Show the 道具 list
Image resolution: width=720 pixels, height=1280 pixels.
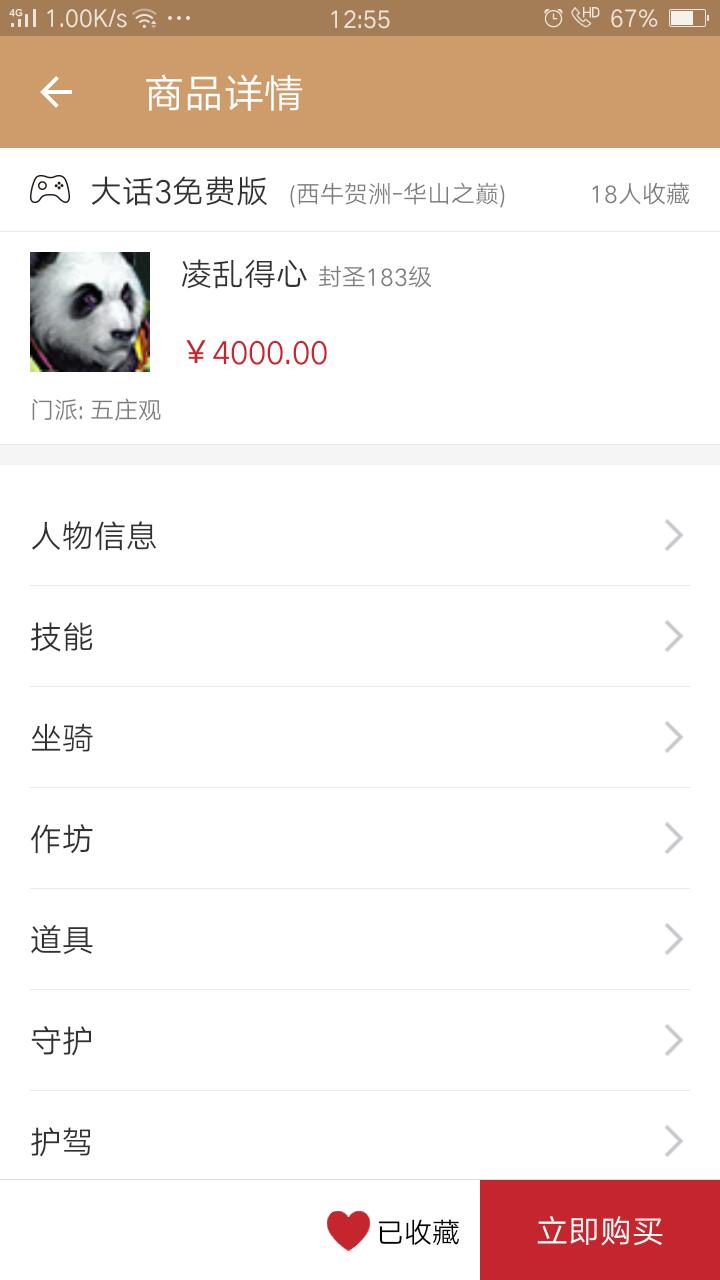[x=360, y=940]
